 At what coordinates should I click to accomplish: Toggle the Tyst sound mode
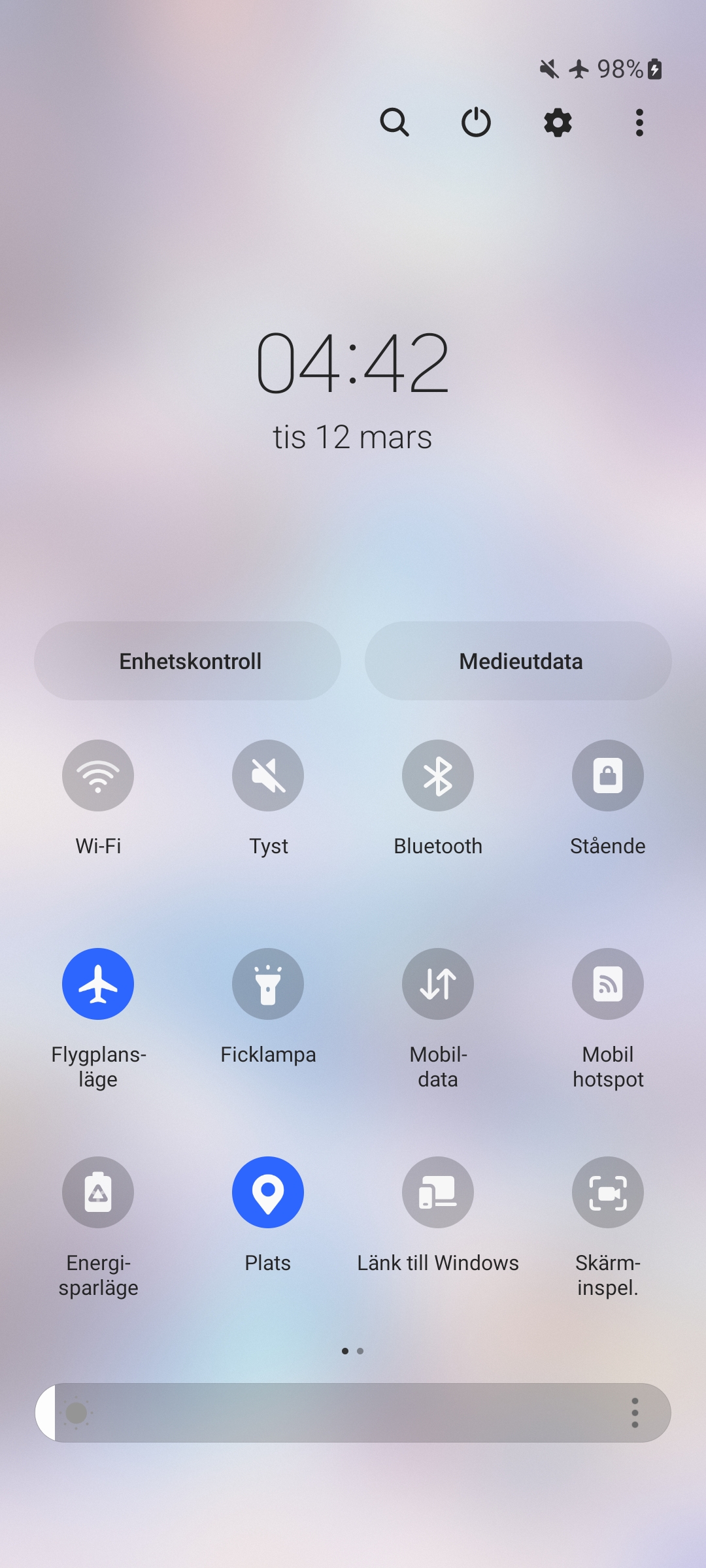268,776
